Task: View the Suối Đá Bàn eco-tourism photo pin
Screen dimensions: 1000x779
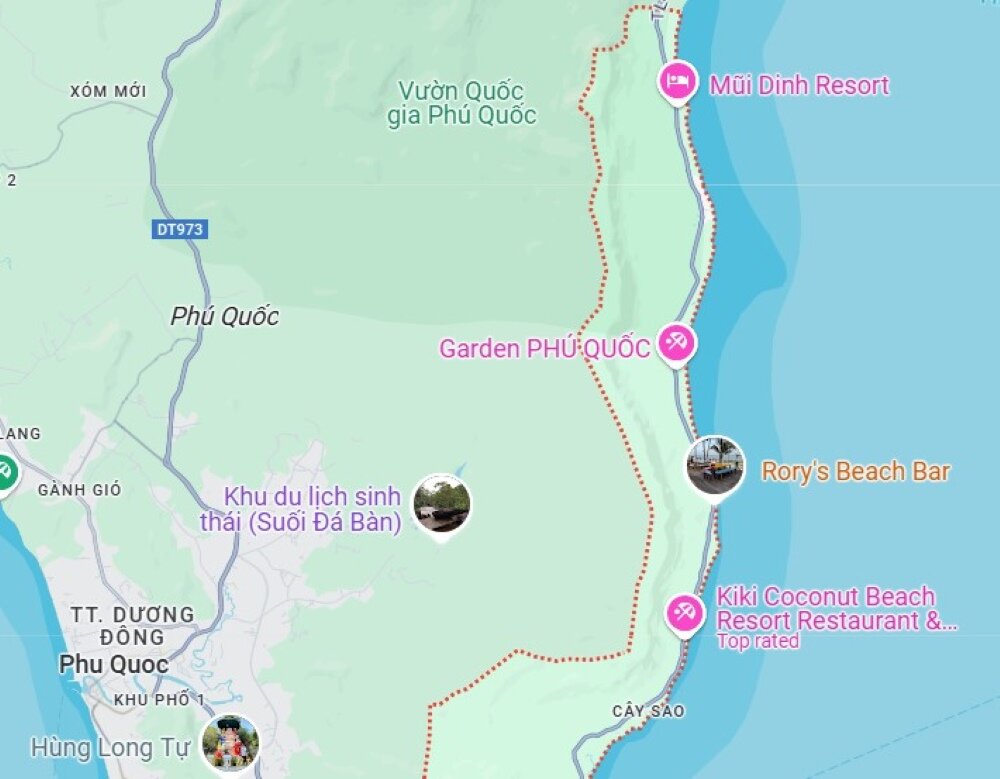Action: [x=442, y=503]
